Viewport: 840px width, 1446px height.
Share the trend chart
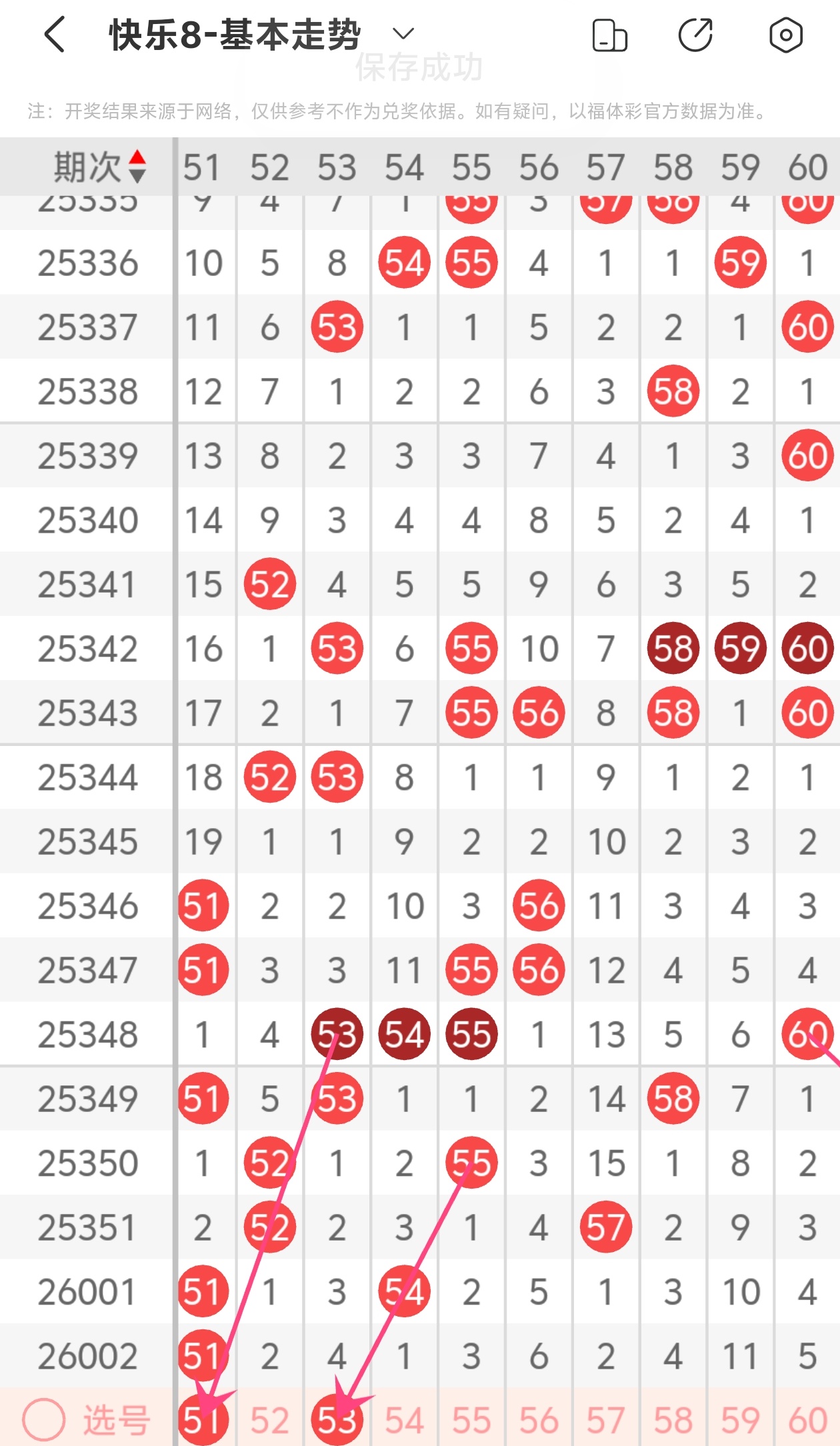click(x=695, y=35)
